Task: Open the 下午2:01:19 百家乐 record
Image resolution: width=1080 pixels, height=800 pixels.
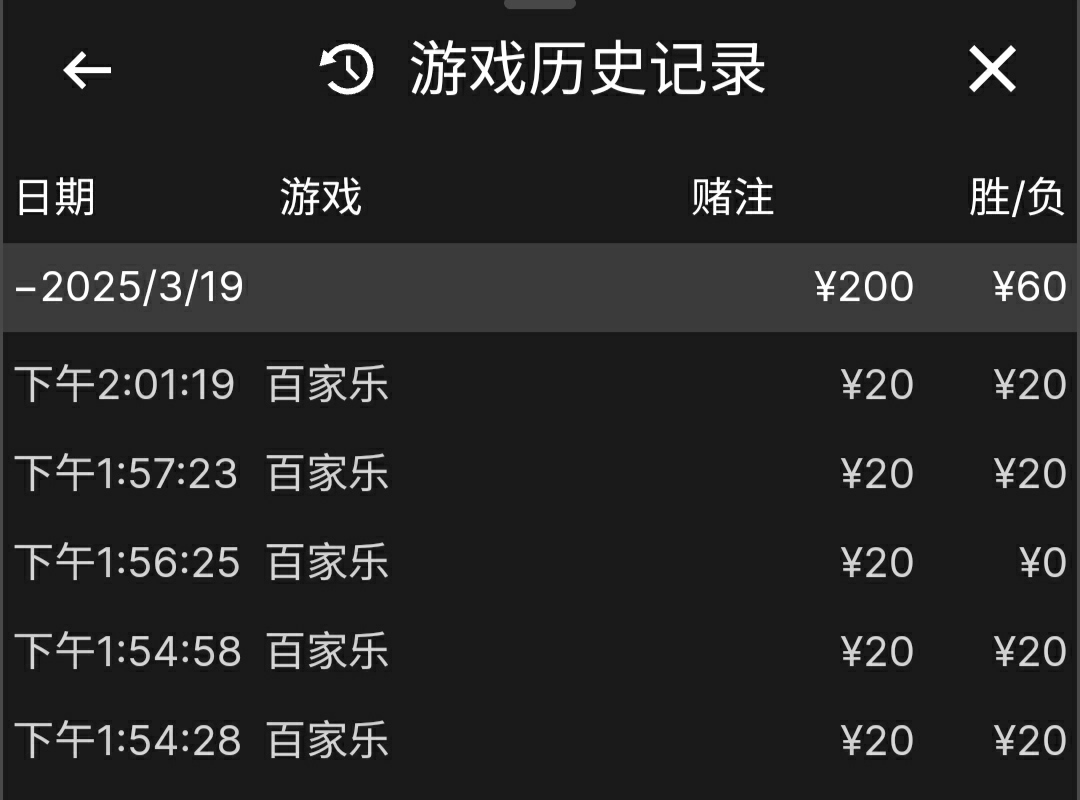Action: coord(540,385)
